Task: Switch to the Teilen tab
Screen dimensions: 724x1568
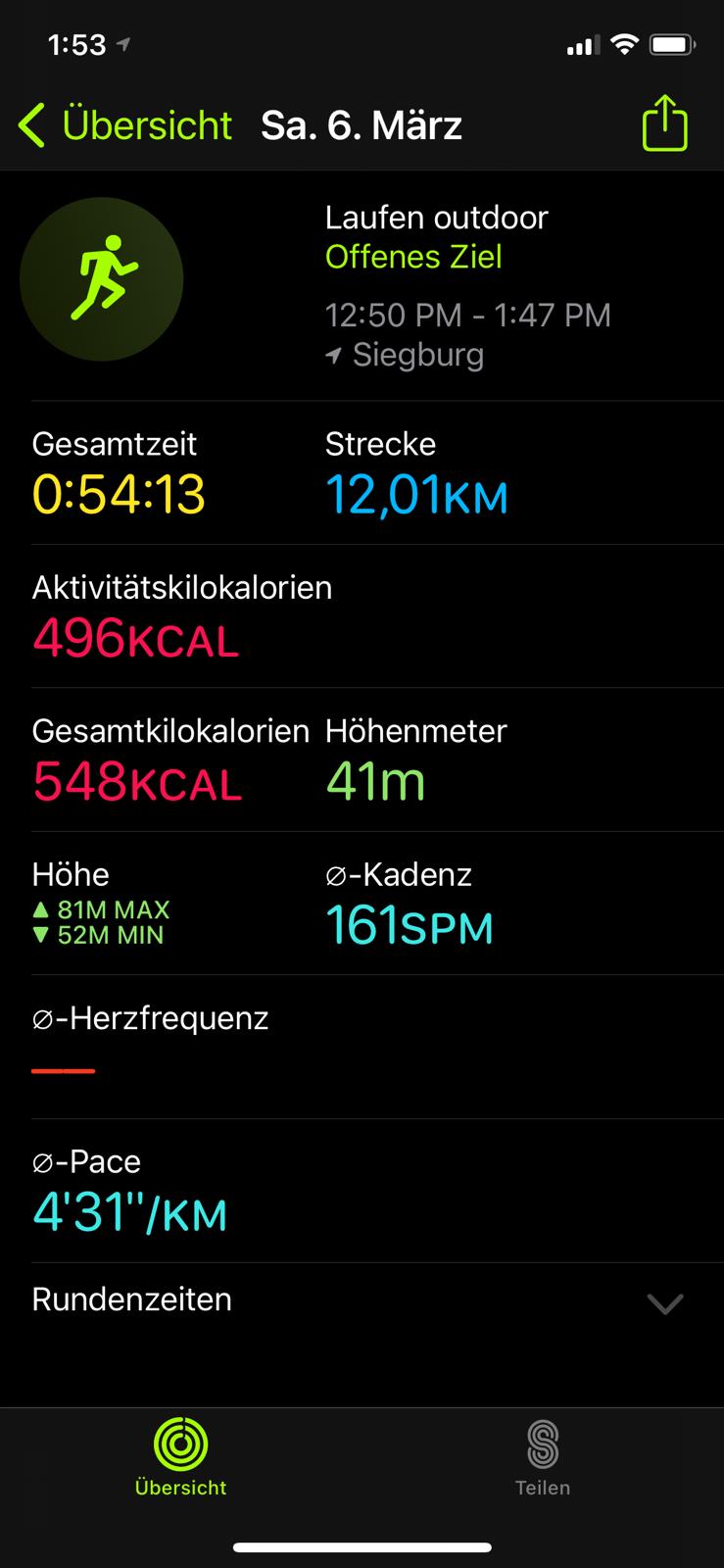Action: pos(542,1457)
